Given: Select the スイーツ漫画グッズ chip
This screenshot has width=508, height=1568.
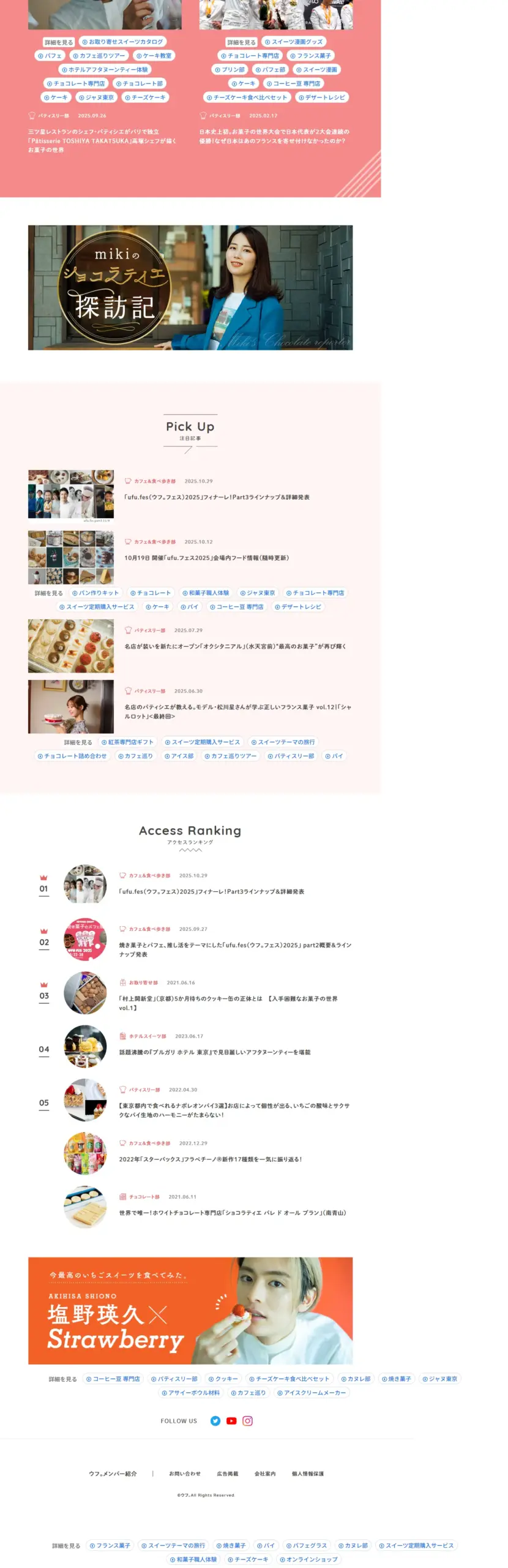Looking at the screenshot, I should [293, 42].
